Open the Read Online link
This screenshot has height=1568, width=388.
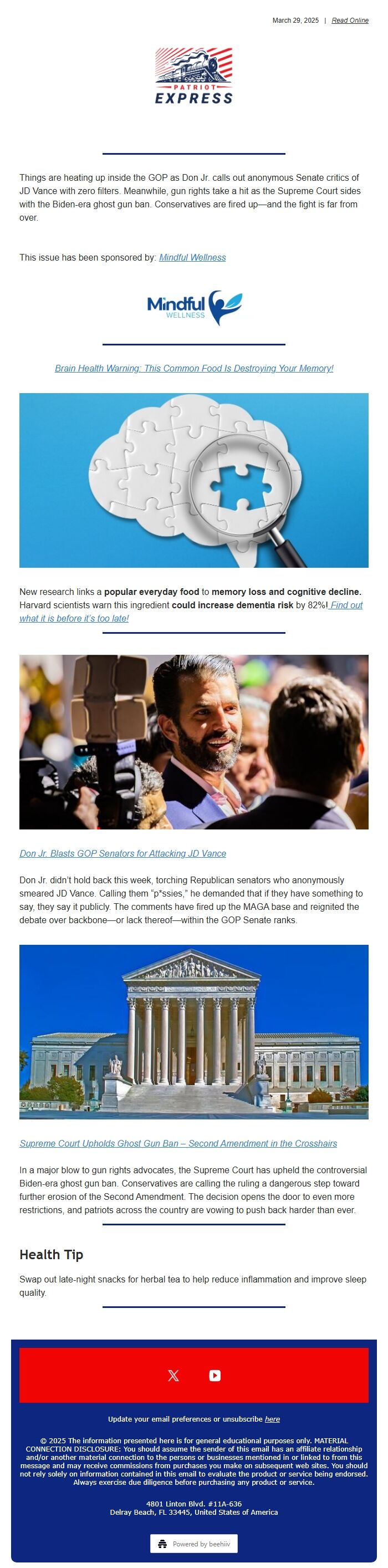350,20
